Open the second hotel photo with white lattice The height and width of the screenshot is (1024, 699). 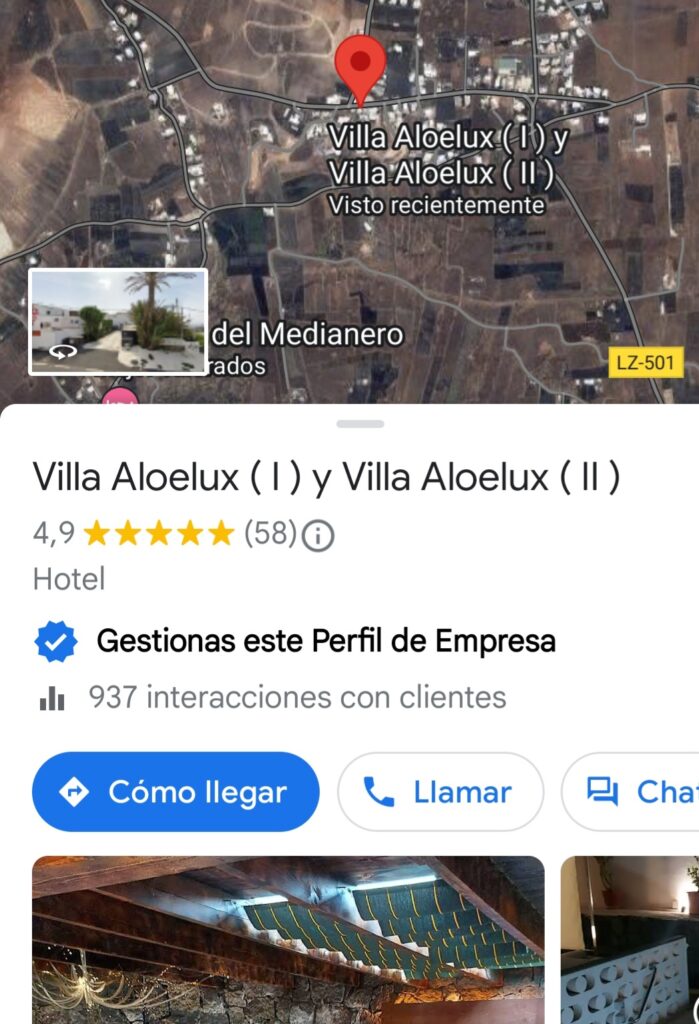630,939
